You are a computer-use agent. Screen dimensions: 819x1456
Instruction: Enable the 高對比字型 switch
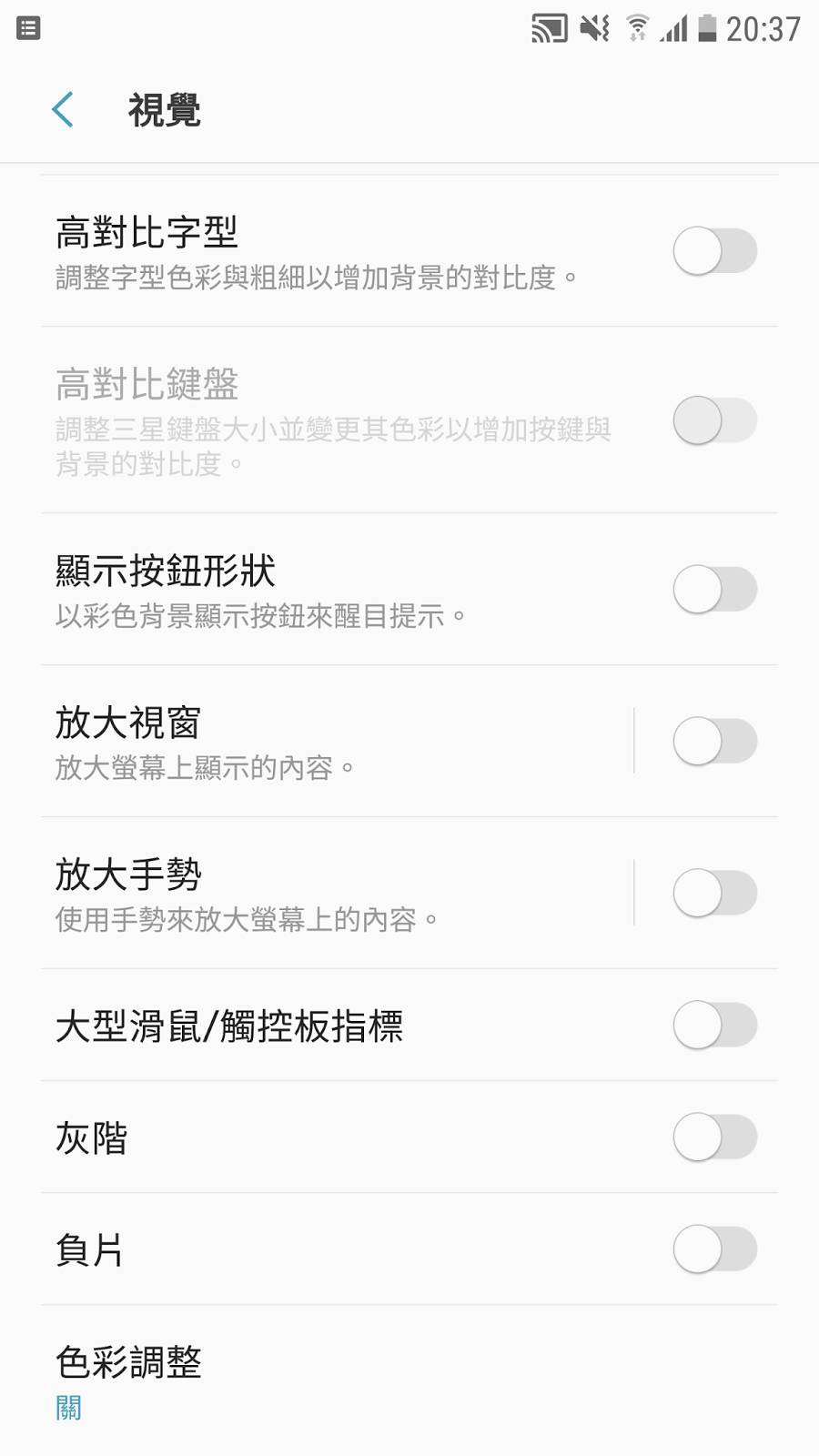tap(714, 251)
